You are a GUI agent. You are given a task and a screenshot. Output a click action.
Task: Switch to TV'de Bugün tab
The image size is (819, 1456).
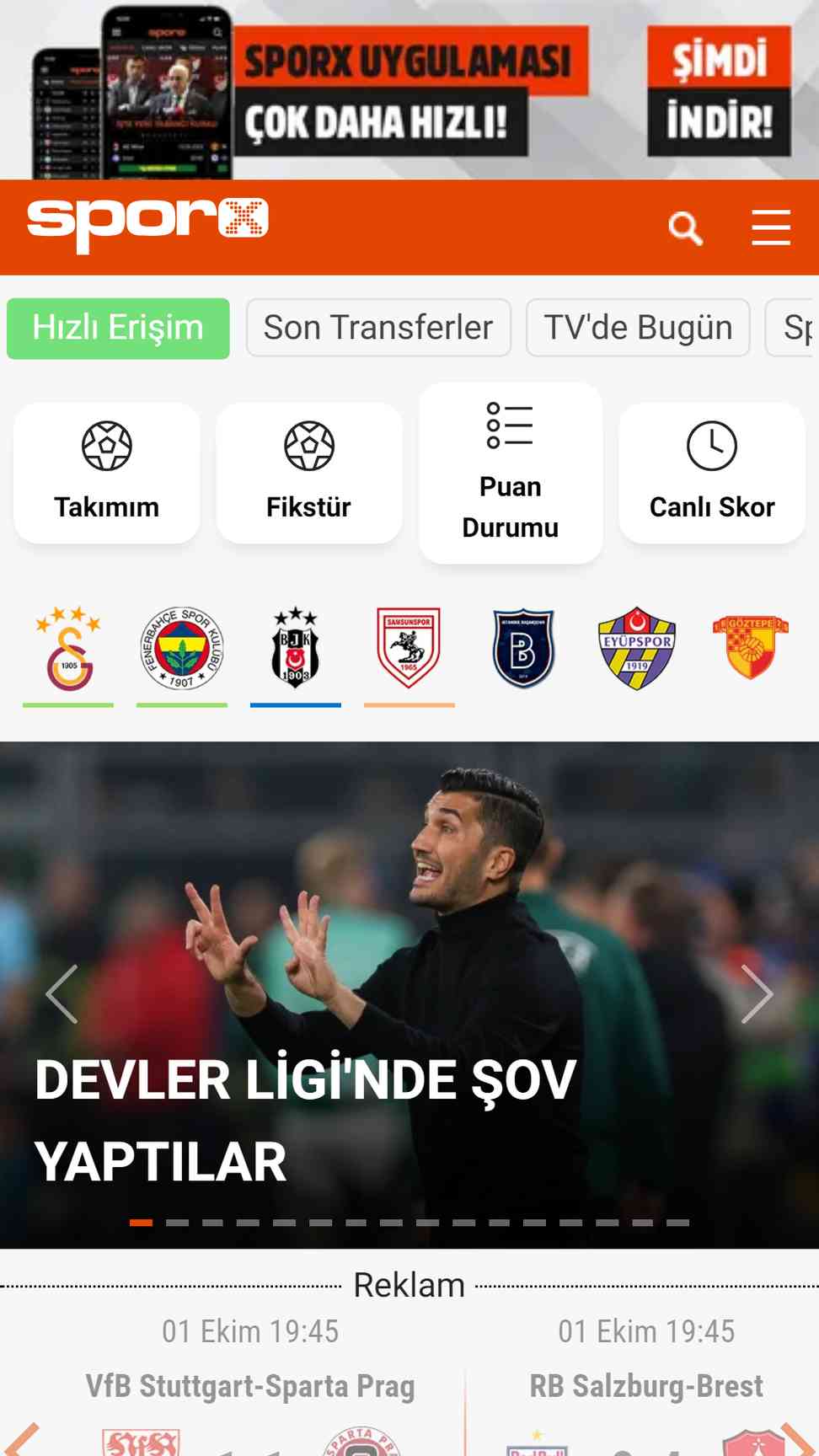pyautogui.click(x=638, y=328)
